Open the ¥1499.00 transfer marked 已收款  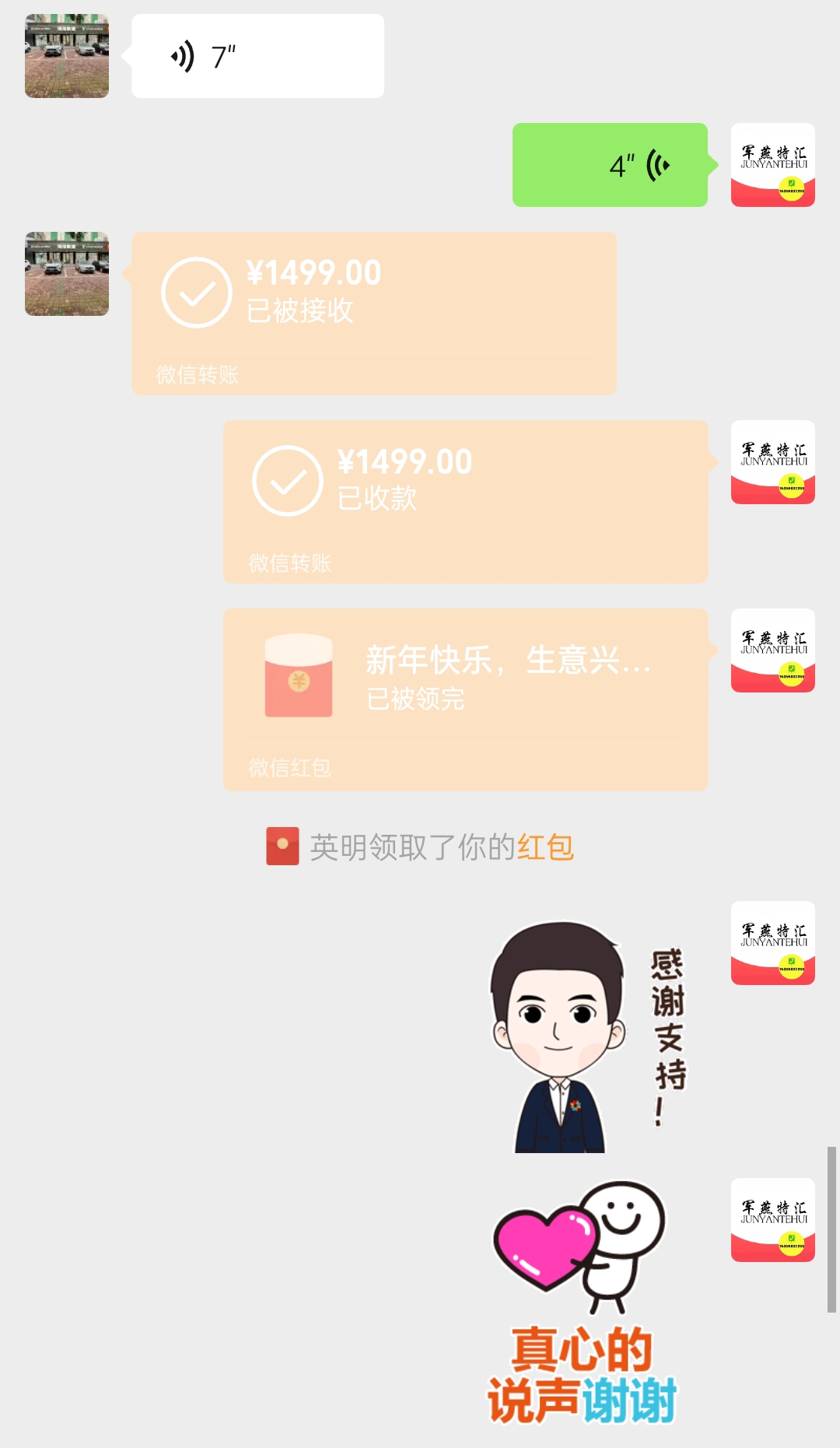[x=465, y=502]
